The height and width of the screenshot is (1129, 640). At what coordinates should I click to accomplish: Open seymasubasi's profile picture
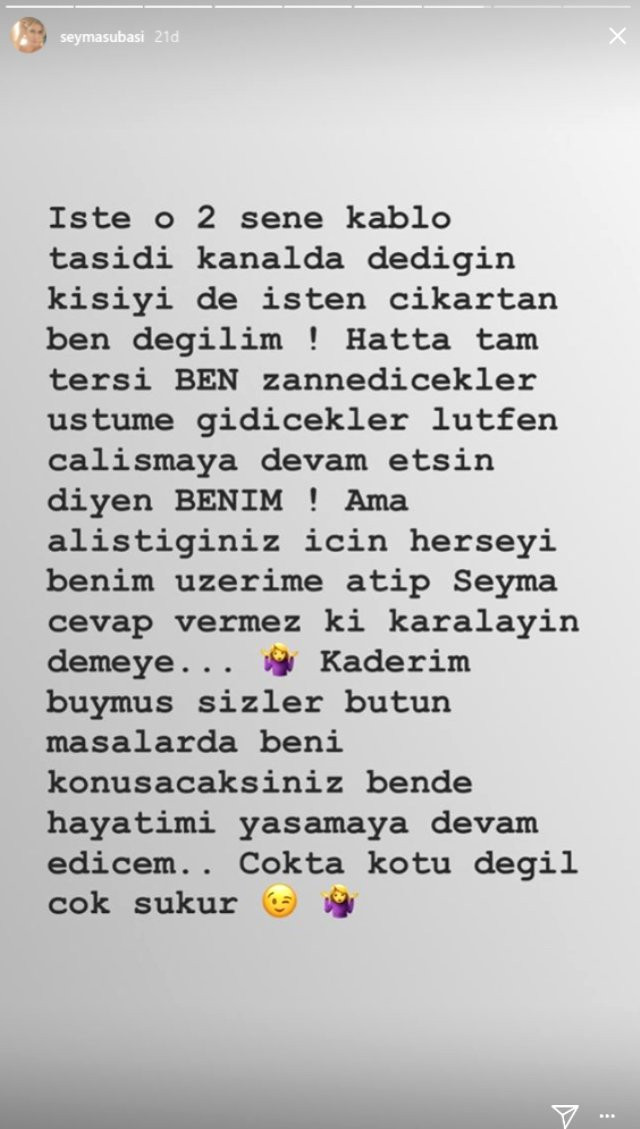point(28,36)
